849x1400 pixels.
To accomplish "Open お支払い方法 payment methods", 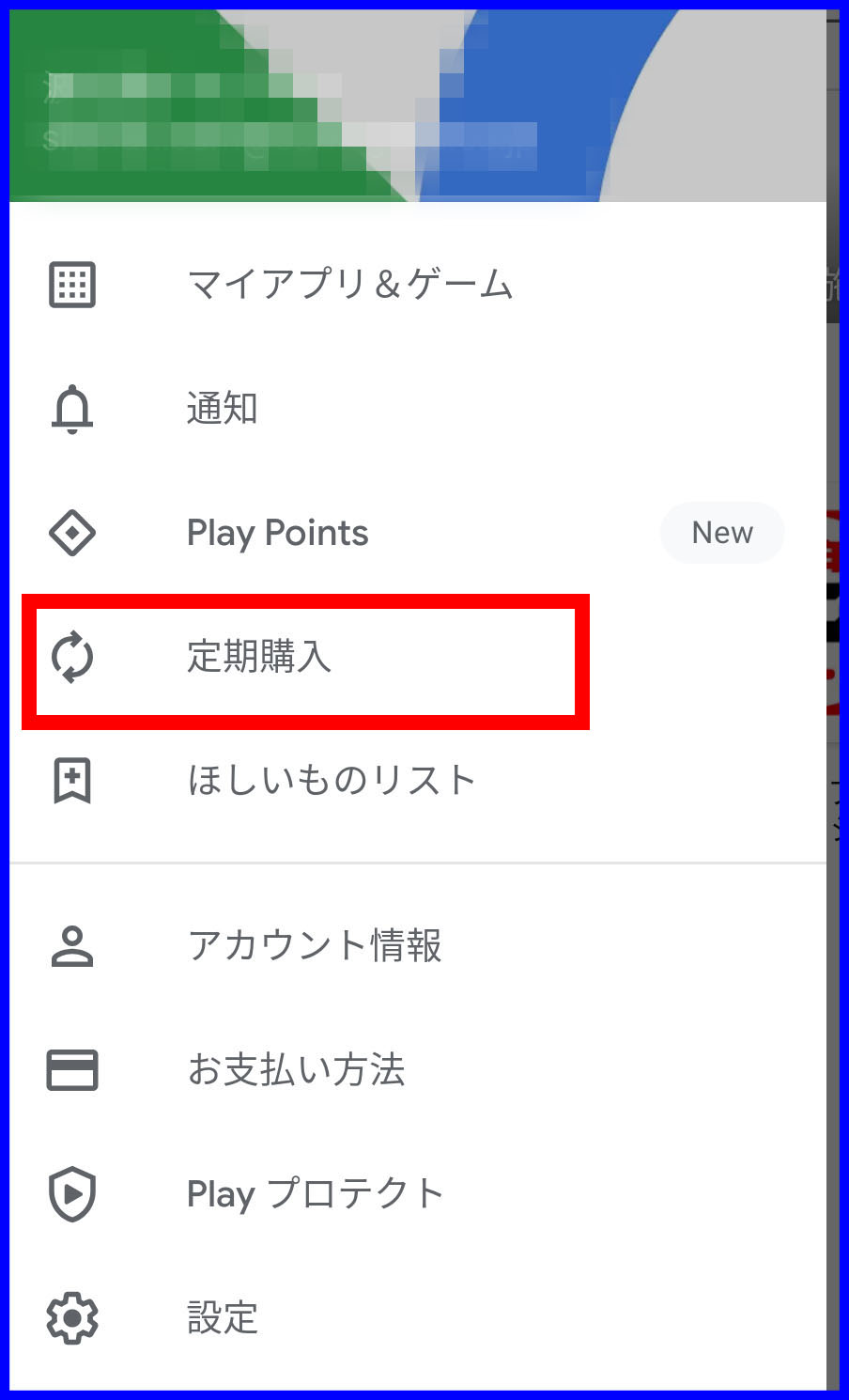I will [x=418, y=1069].
